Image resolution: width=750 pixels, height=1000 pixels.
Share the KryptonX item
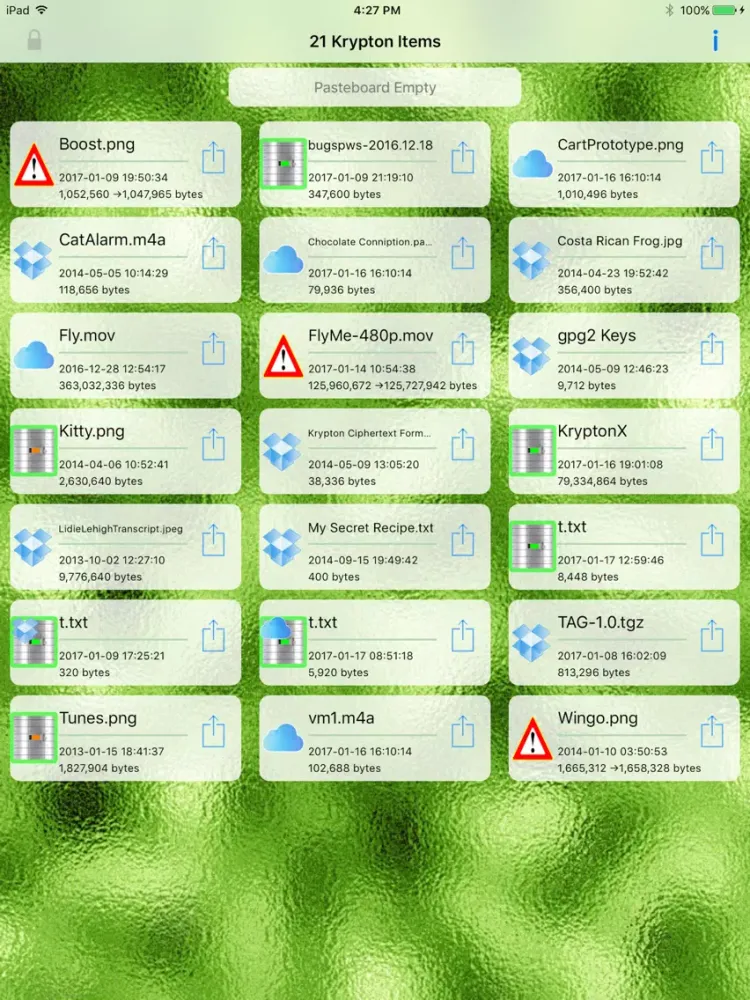pos(711,445)
